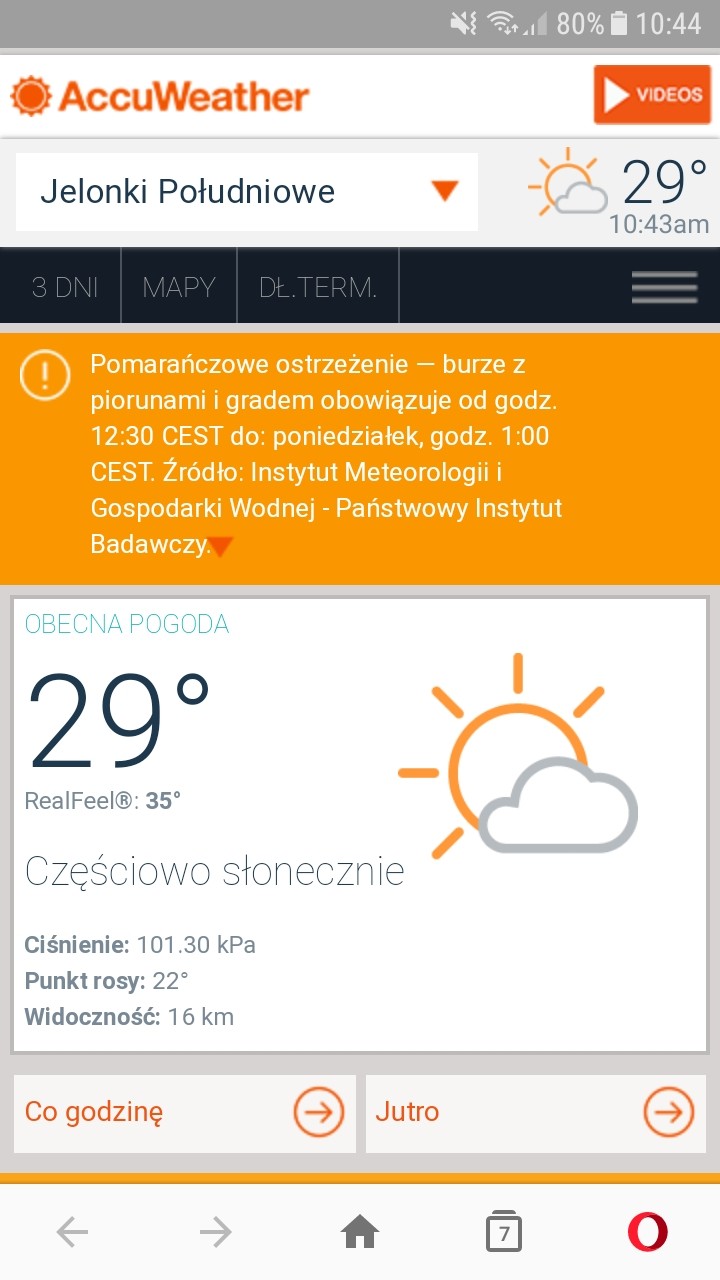Open the Co godzinę hourly forecast
This screenshot has width=720, height=1280.
184,1112
